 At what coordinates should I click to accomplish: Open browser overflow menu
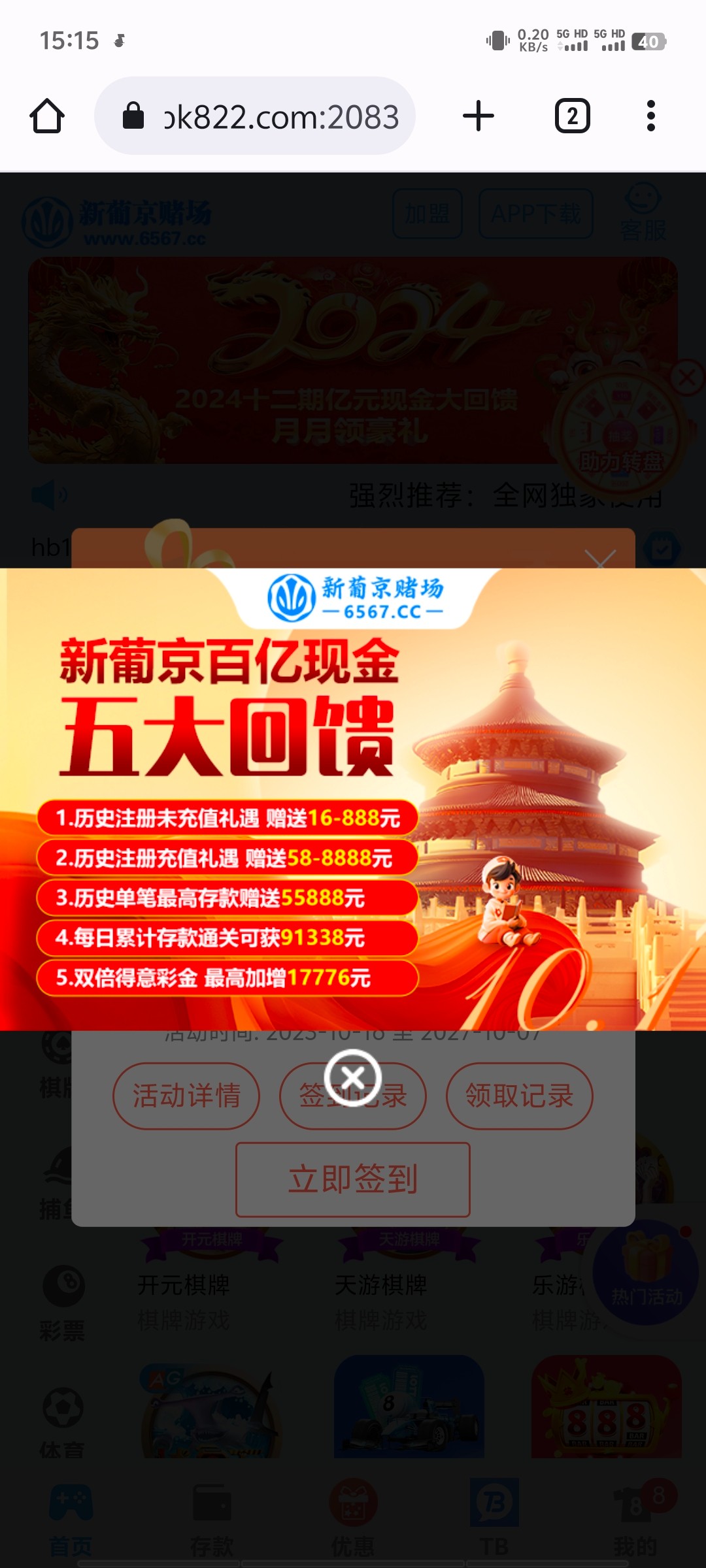coord(650,116)
